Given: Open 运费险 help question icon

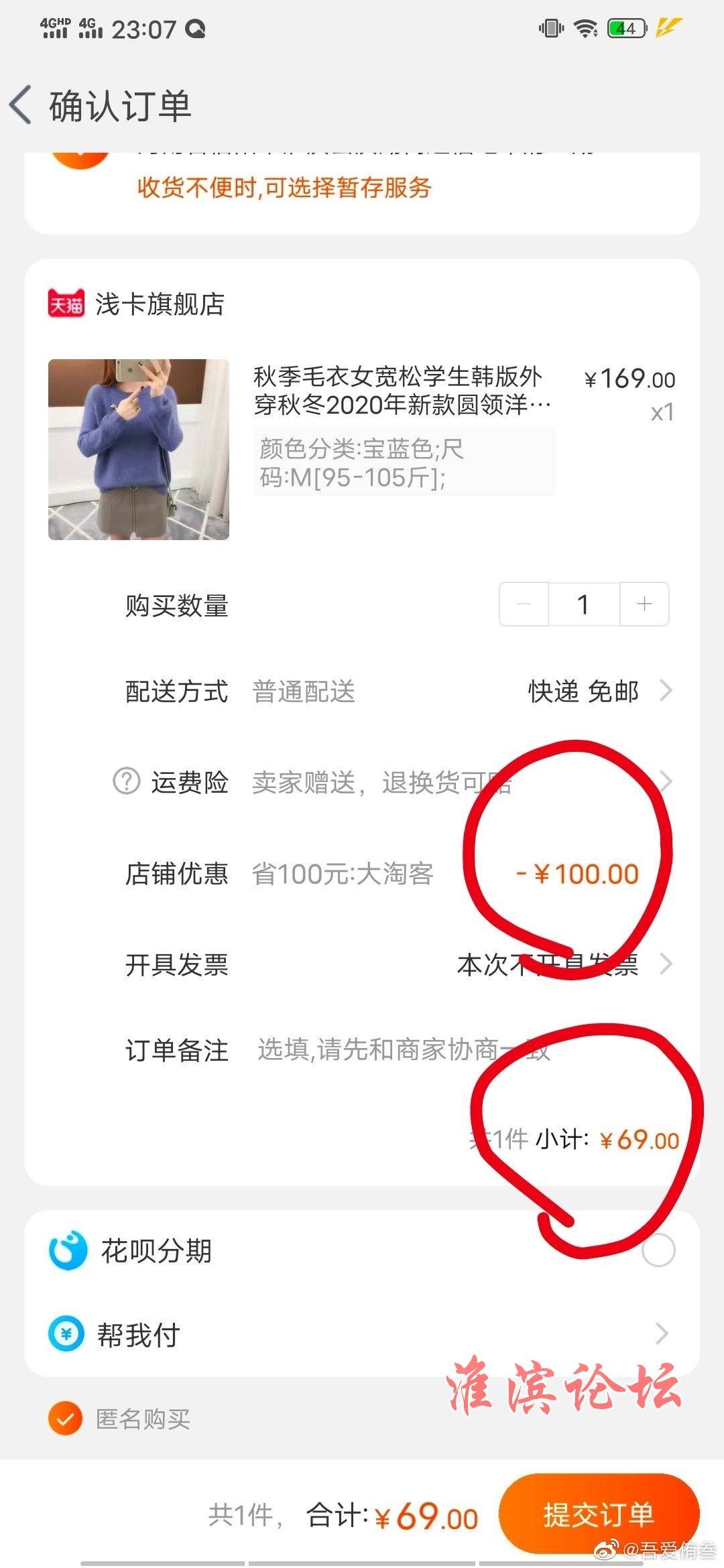Looking at the screenshot, I should [126, 781].
